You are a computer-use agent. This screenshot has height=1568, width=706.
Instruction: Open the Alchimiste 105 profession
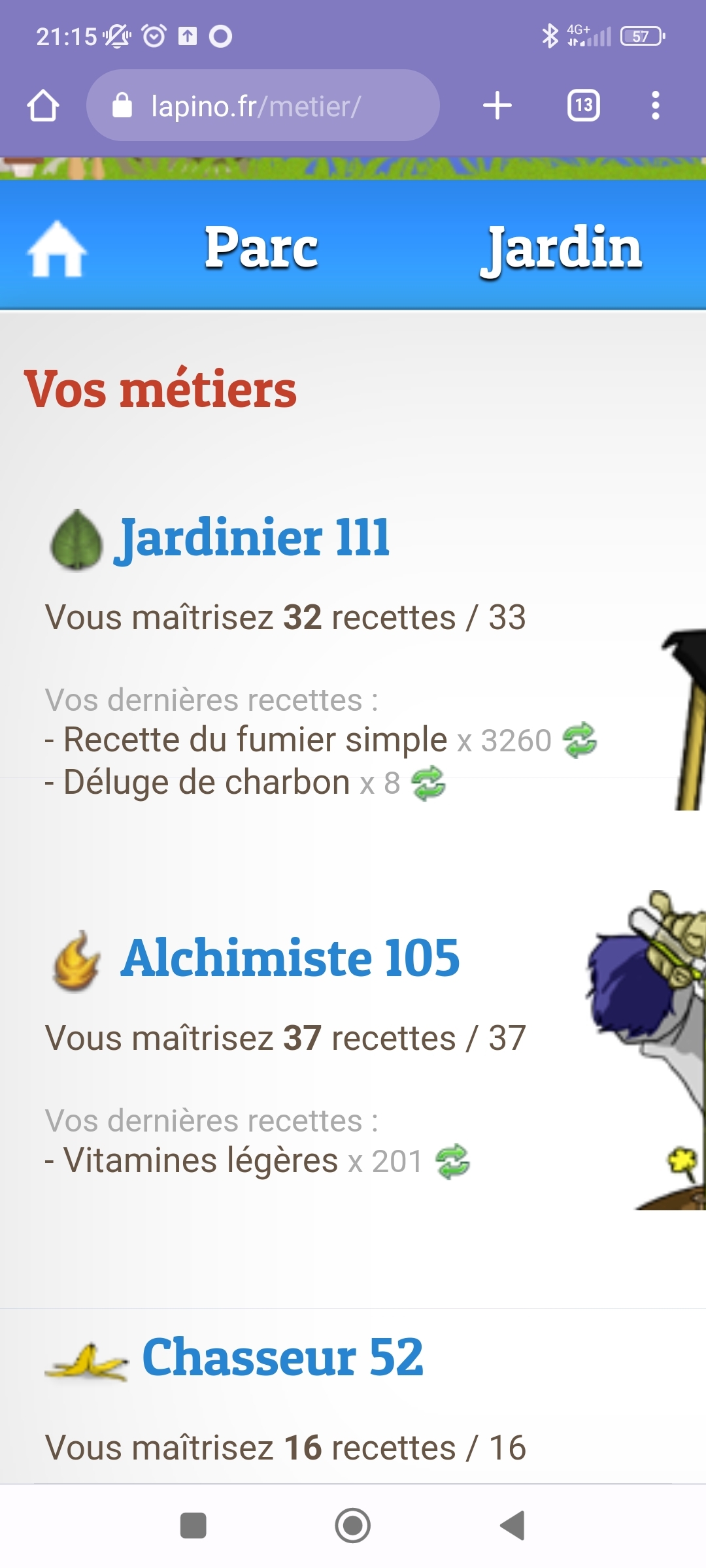(x=290, y=959)
